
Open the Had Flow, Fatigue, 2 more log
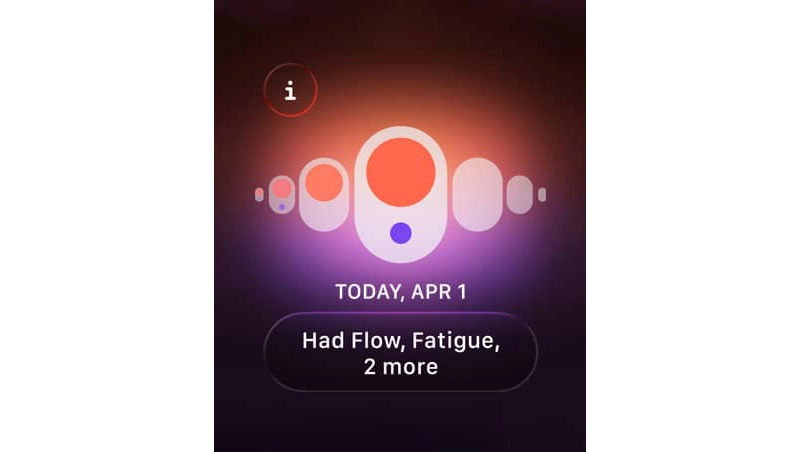[x=400, y=353]
